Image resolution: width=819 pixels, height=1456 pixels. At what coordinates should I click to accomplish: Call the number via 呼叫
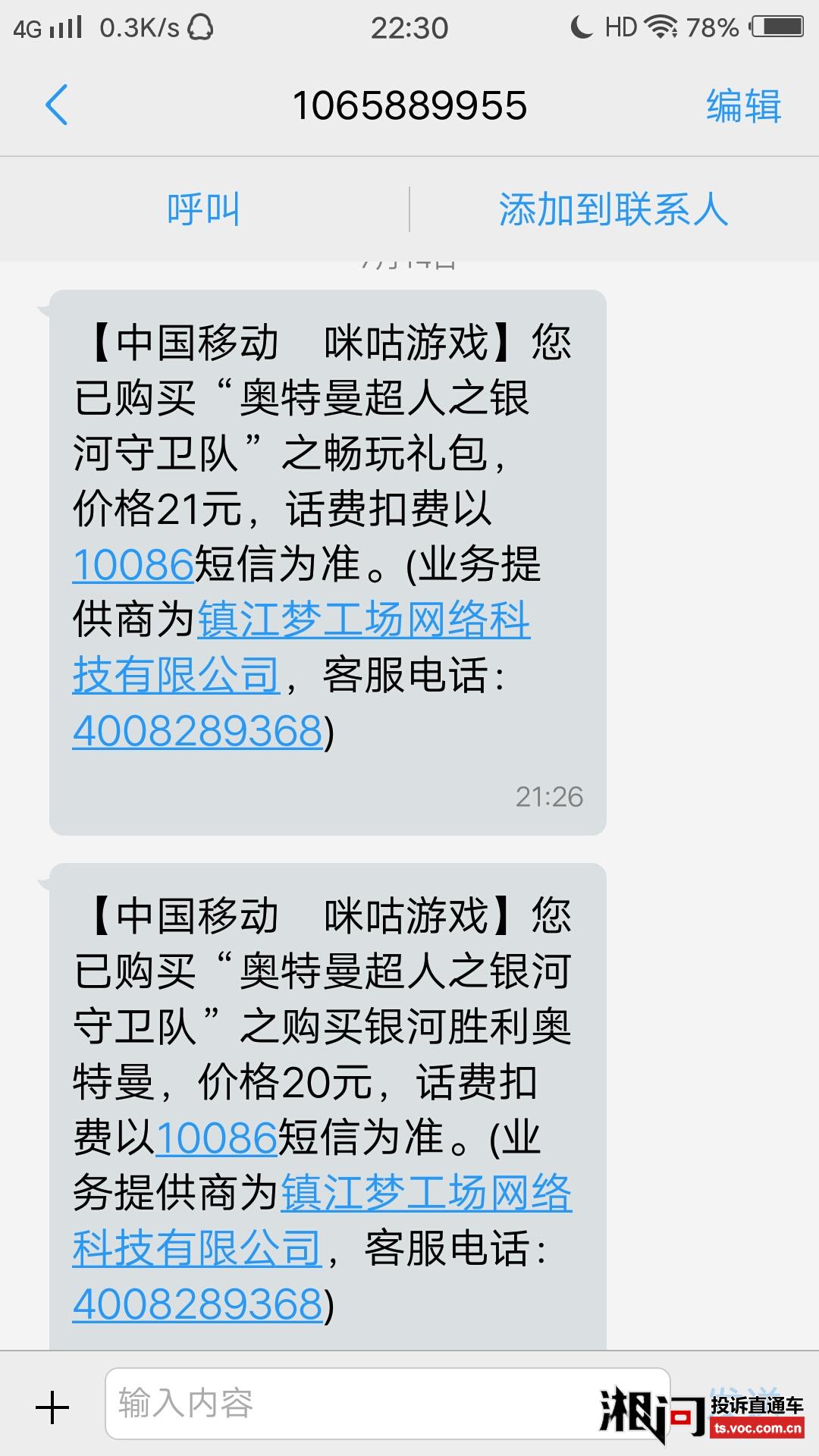click(203, 209)
